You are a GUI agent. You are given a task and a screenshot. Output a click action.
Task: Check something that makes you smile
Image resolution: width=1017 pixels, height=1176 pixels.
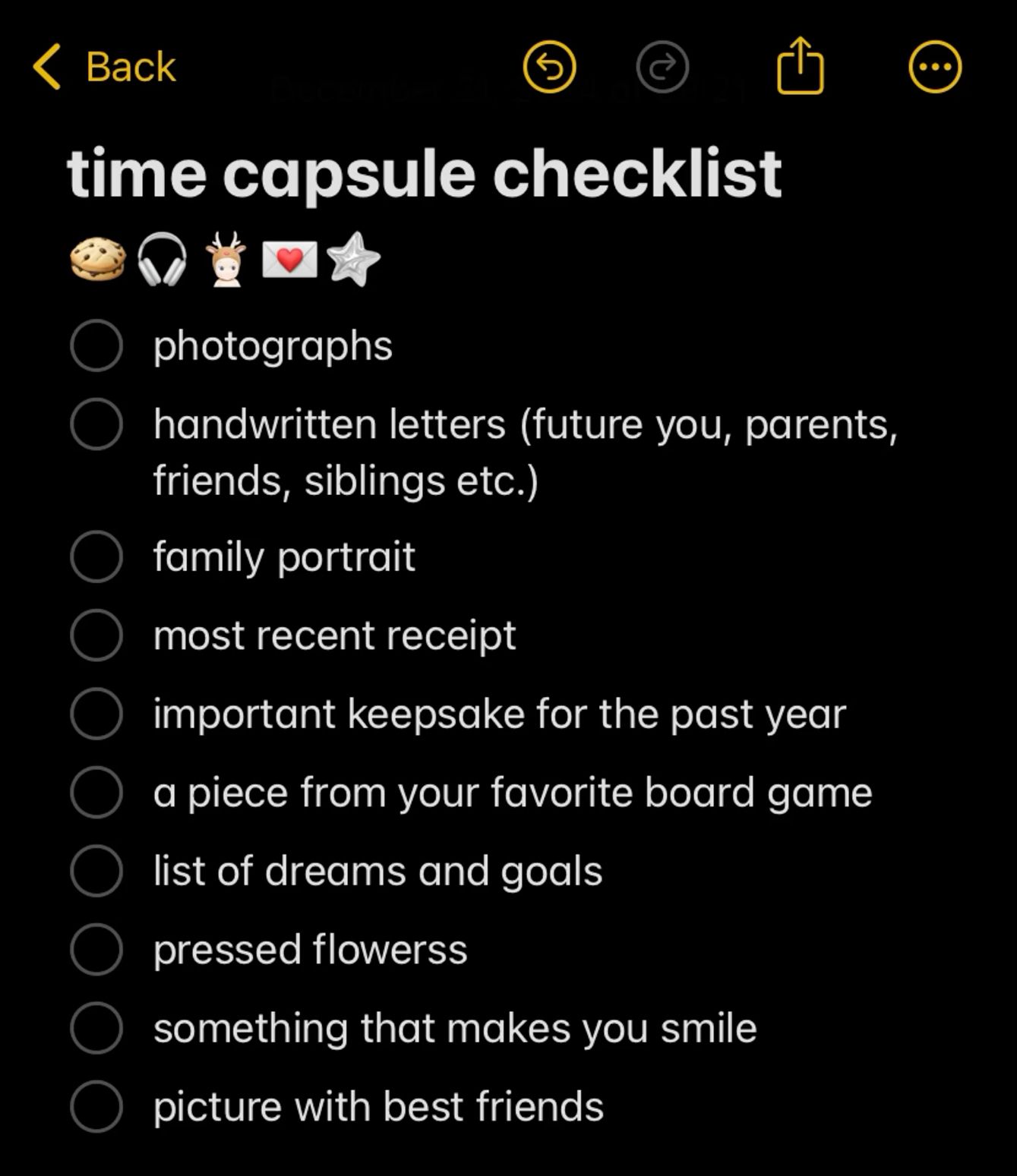pos(96,1028)
